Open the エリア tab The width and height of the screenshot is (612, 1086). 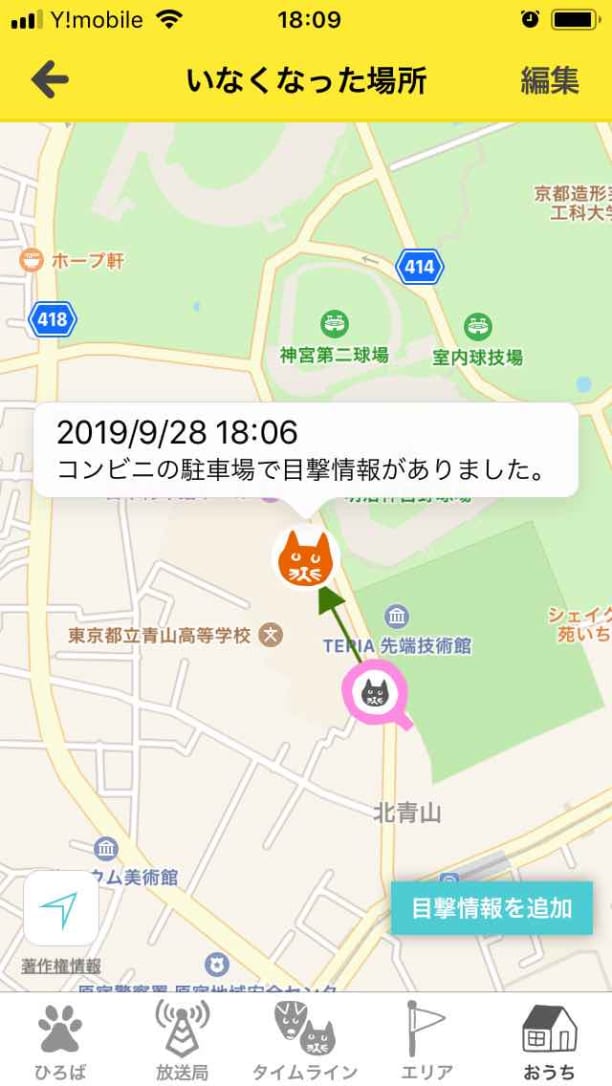(x=427, y=1040)
